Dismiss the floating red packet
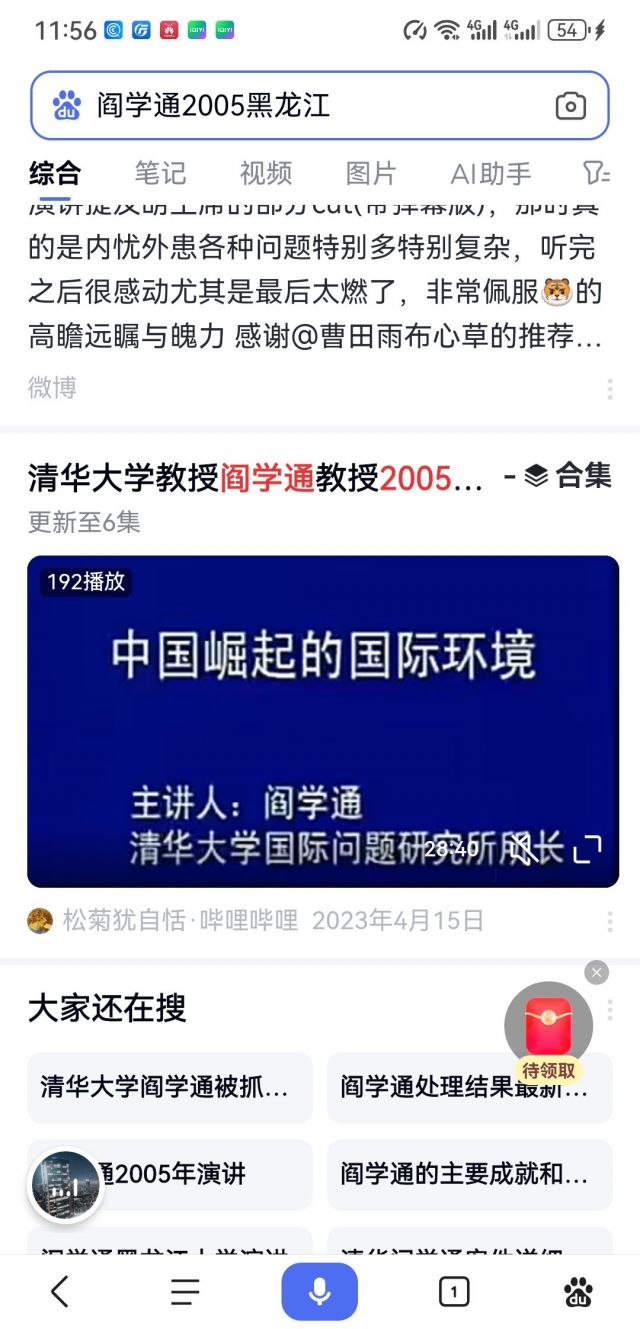The height and width of the screenshot is (1329, 640). 596,972
